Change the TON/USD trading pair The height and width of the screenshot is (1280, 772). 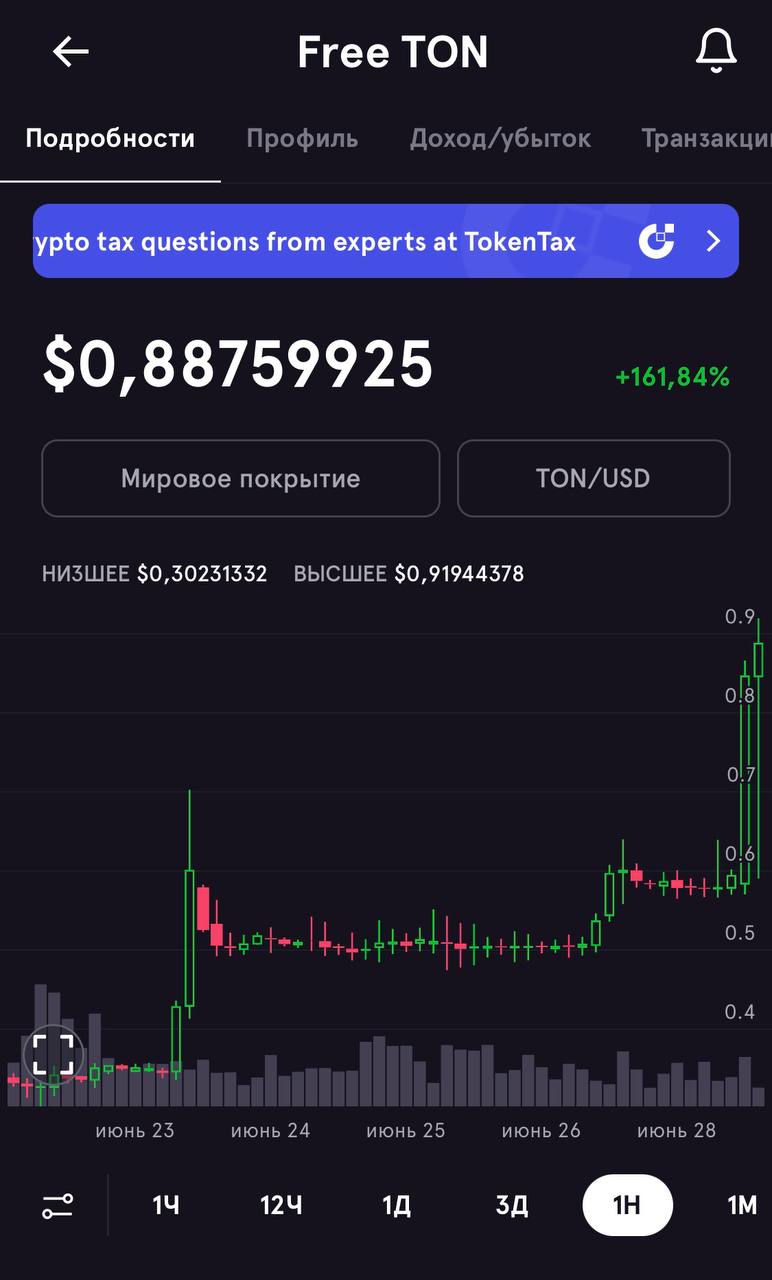pyautogui.click(x=594, y=478)
